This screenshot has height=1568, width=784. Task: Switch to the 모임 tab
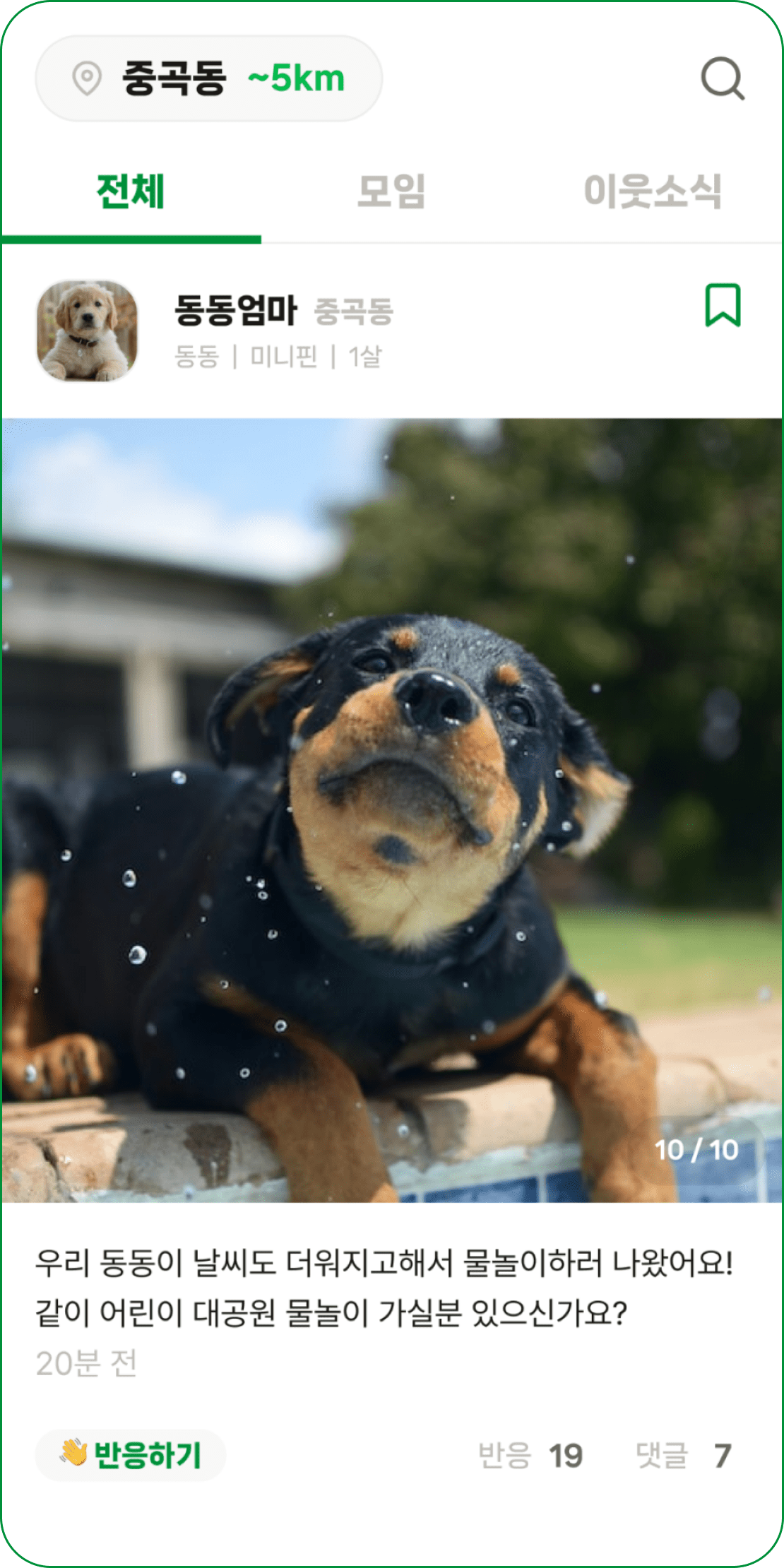[391, 191]
